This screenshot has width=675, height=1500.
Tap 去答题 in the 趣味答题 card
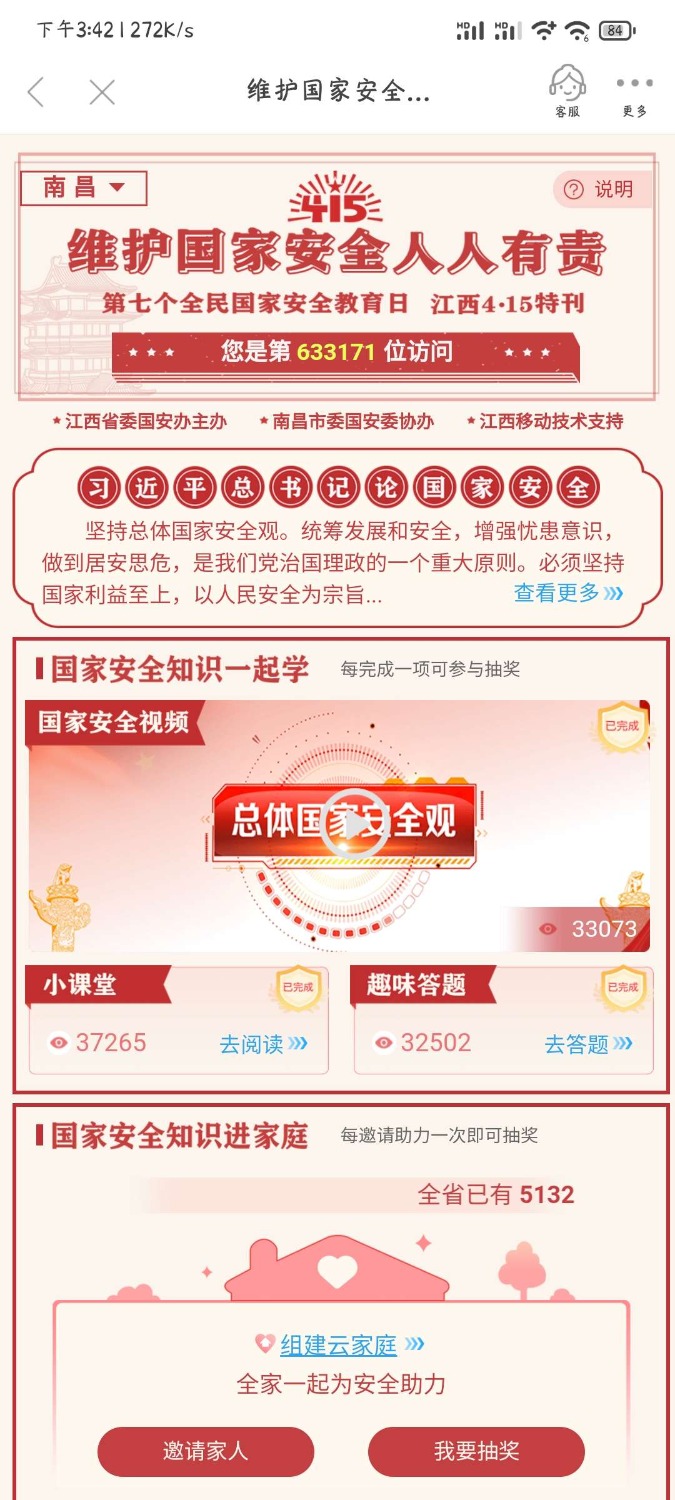tap(588, 1044)
